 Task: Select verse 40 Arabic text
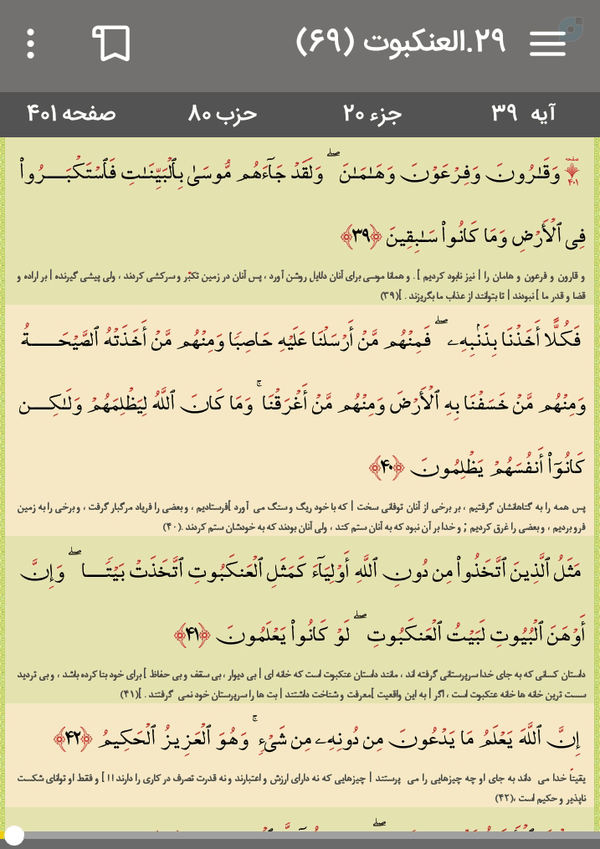pos(300,402)
